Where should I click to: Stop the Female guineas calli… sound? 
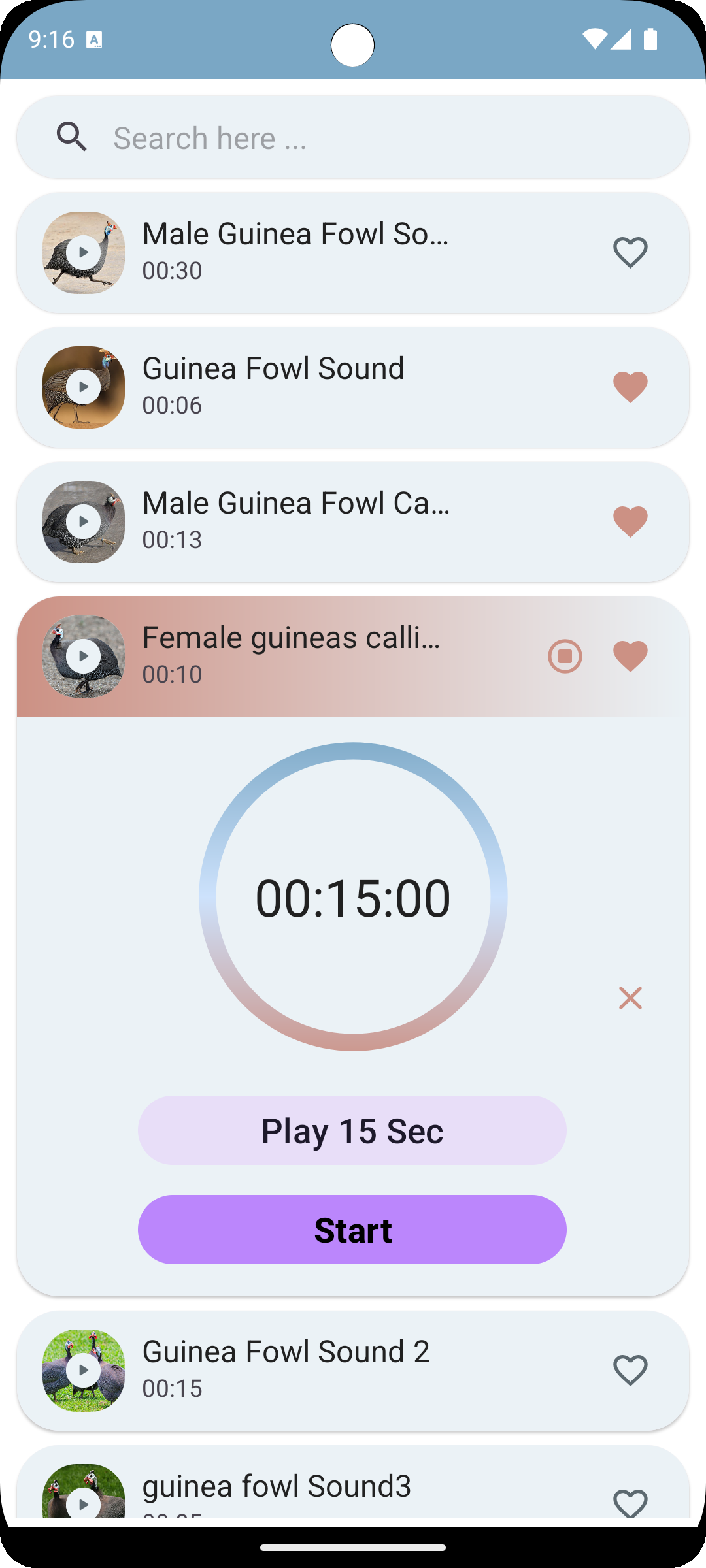565,656
